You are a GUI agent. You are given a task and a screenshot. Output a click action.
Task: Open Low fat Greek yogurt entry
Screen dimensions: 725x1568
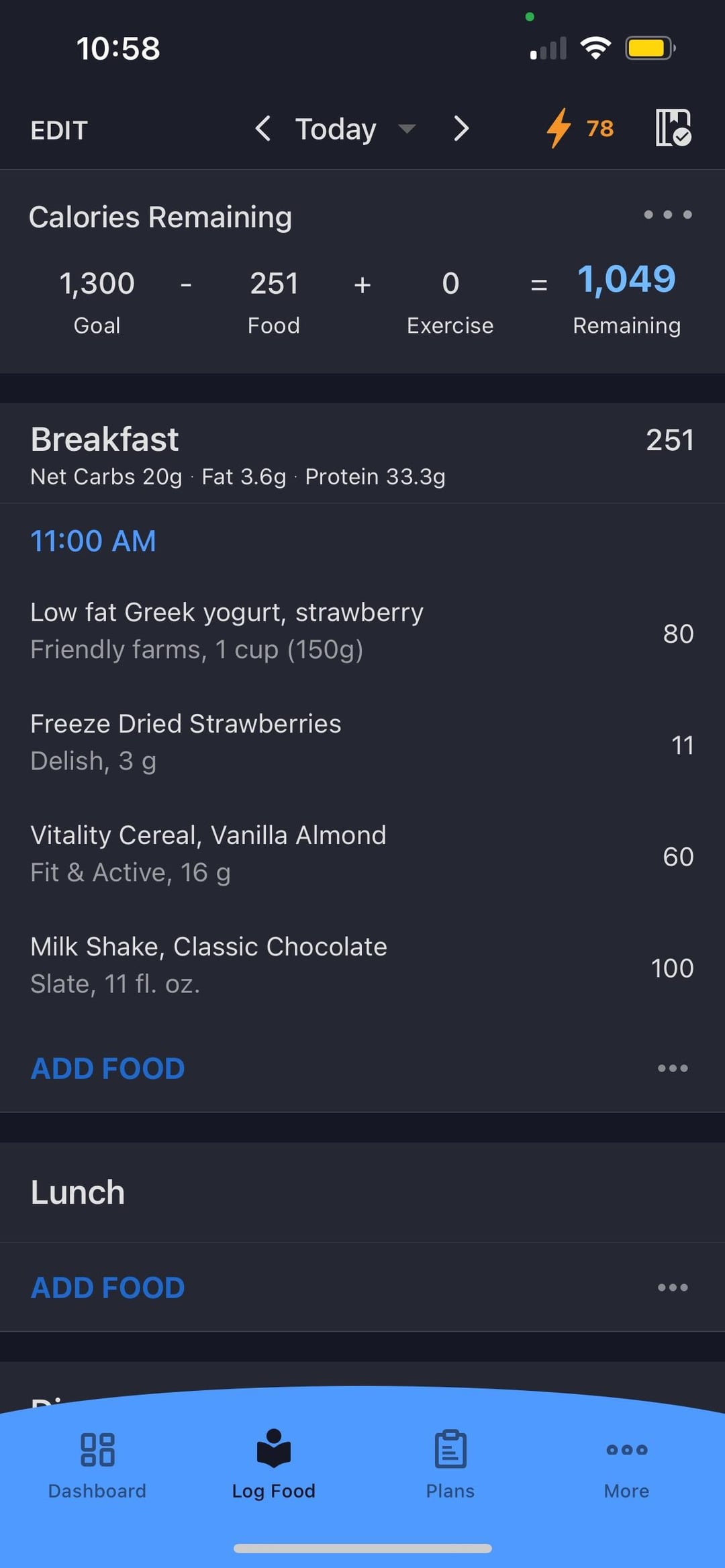pos(362,631)
